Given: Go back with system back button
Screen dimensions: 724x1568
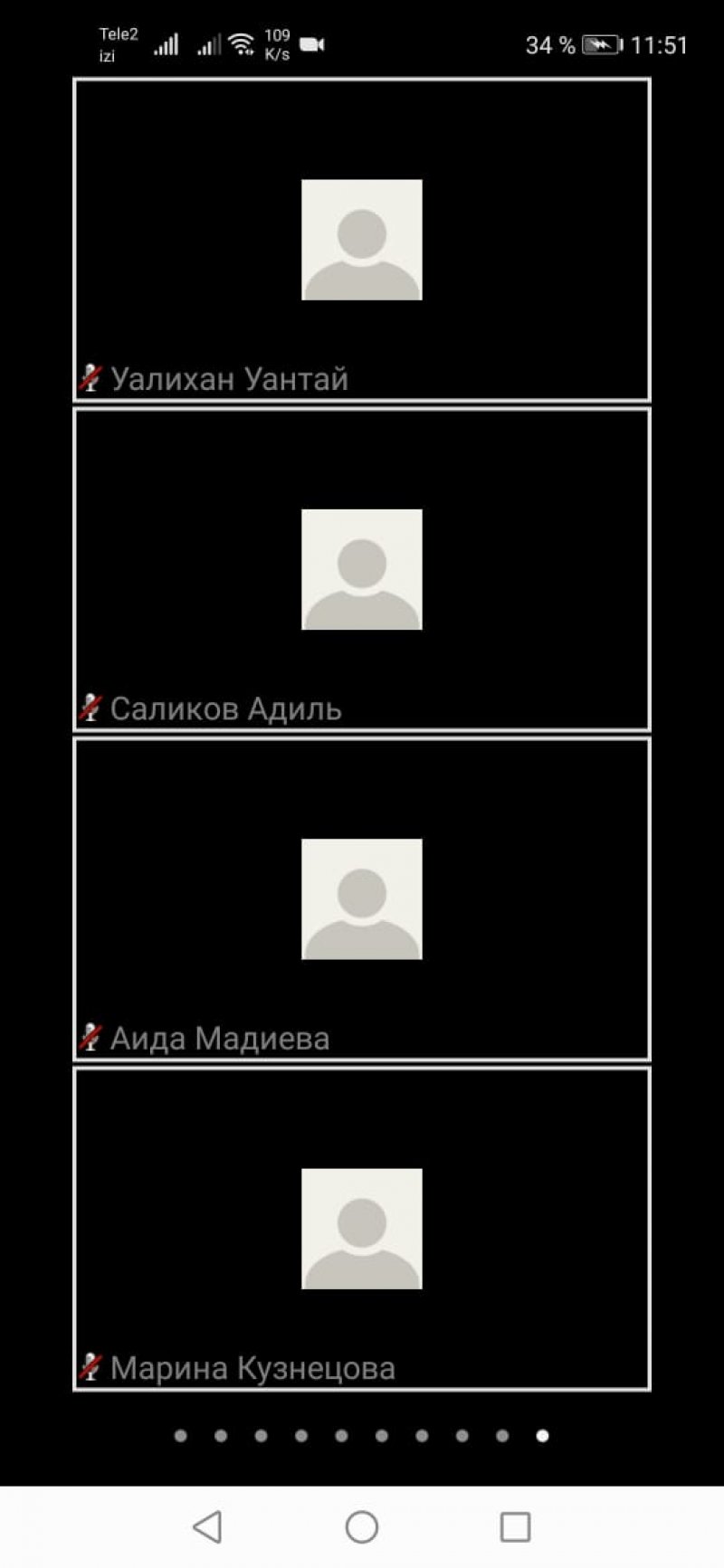Looking at the screenshot, I should tap(207, 1526).
